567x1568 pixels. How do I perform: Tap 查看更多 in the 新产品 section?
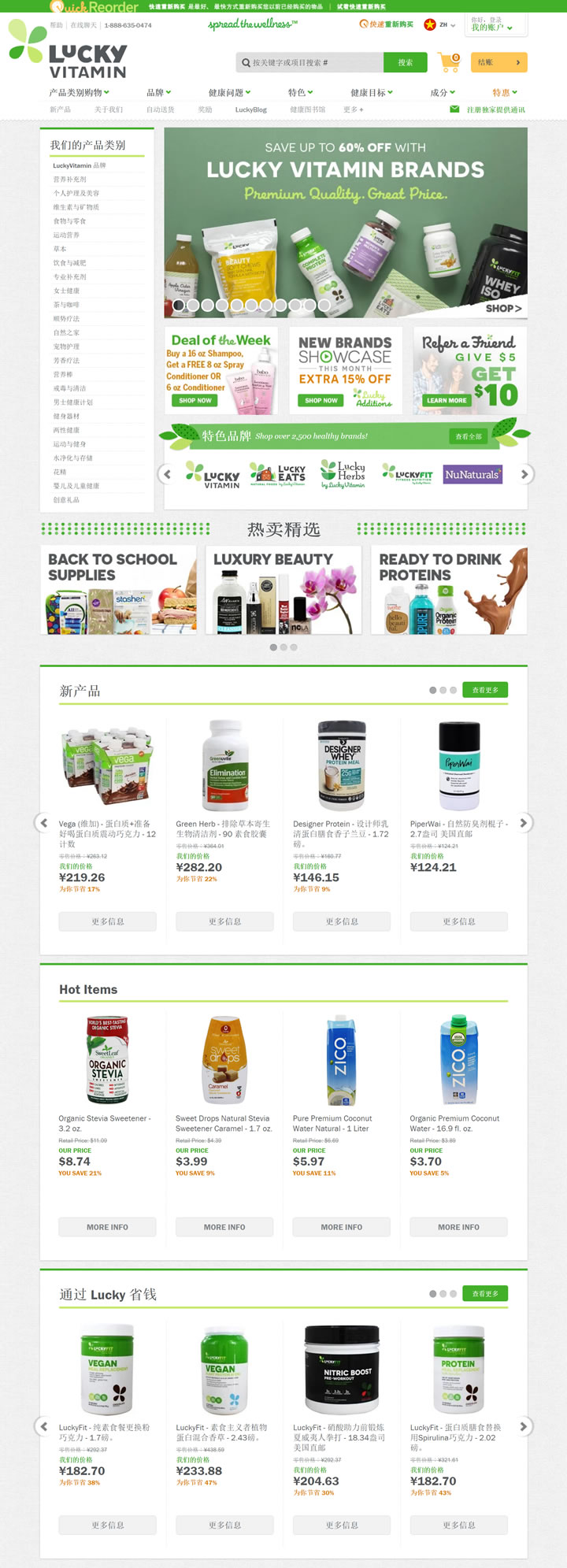point(484,690)
